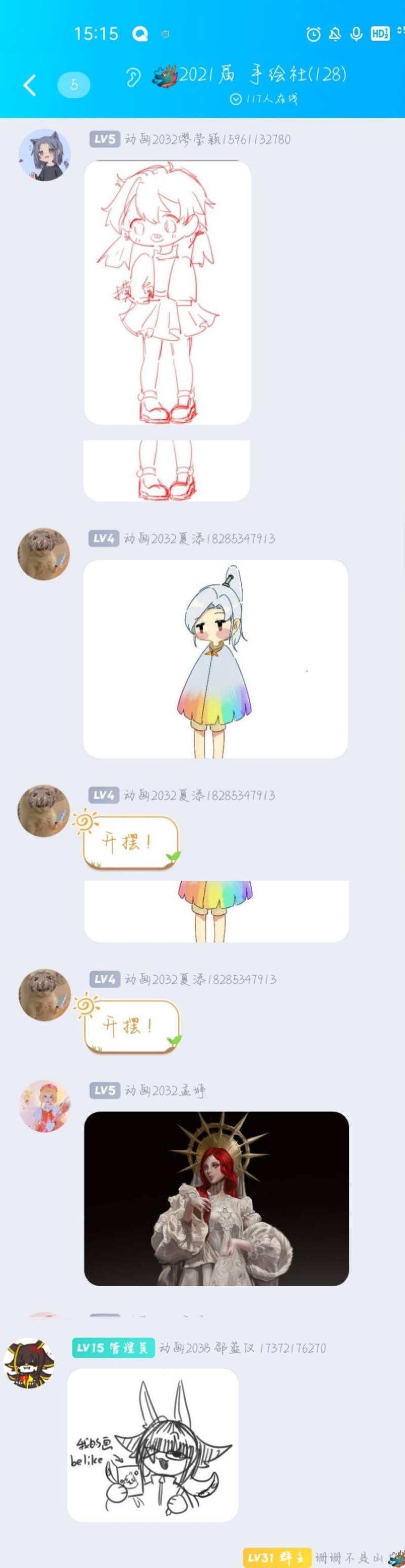Tap 孟婷's avatar to view profile
Screen dimensions: 405x1568
pyautogui.click(x=45, y=1106)
